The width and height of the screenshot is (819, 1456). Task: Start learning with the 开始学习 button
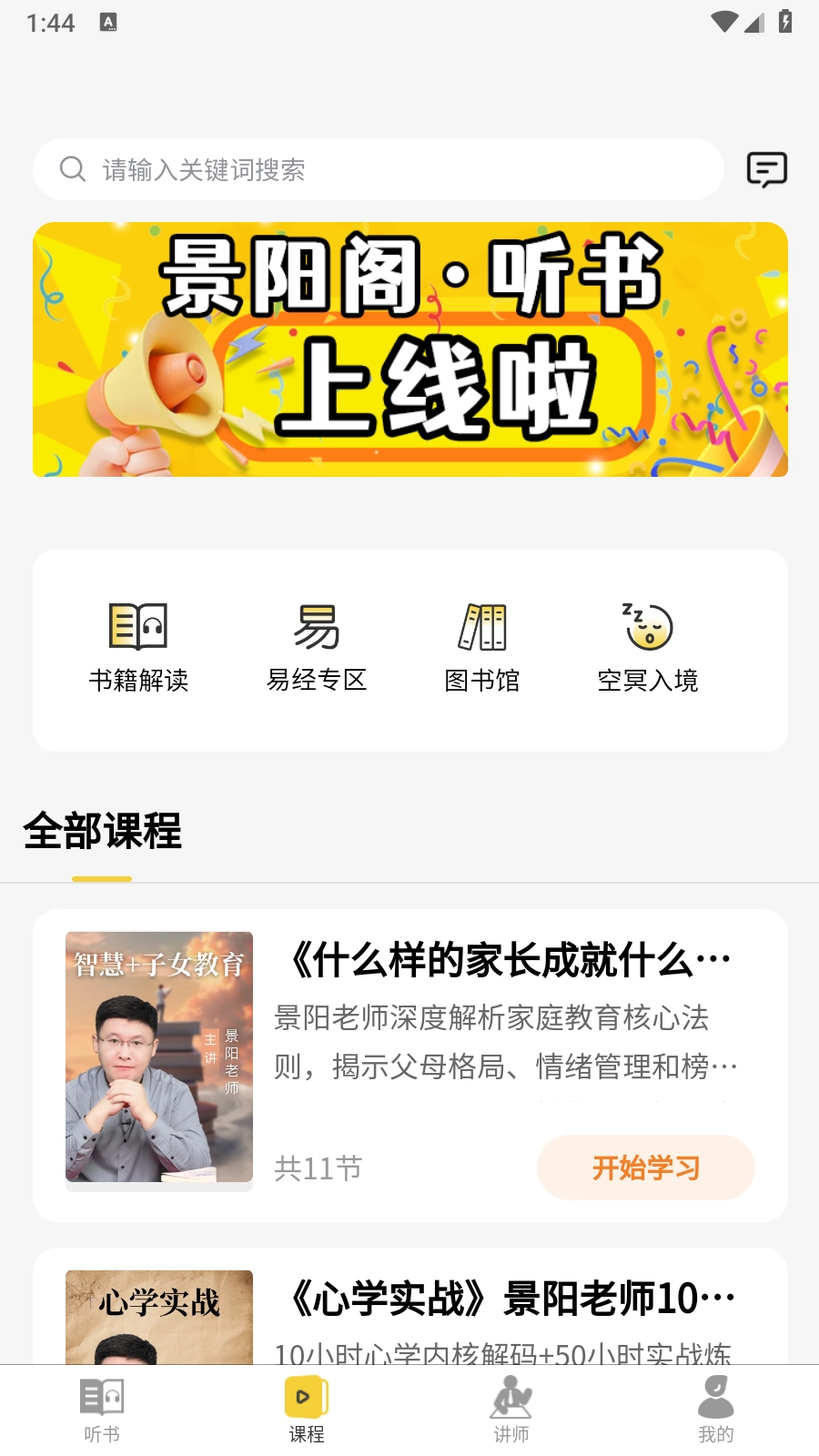pos(645,1168)
